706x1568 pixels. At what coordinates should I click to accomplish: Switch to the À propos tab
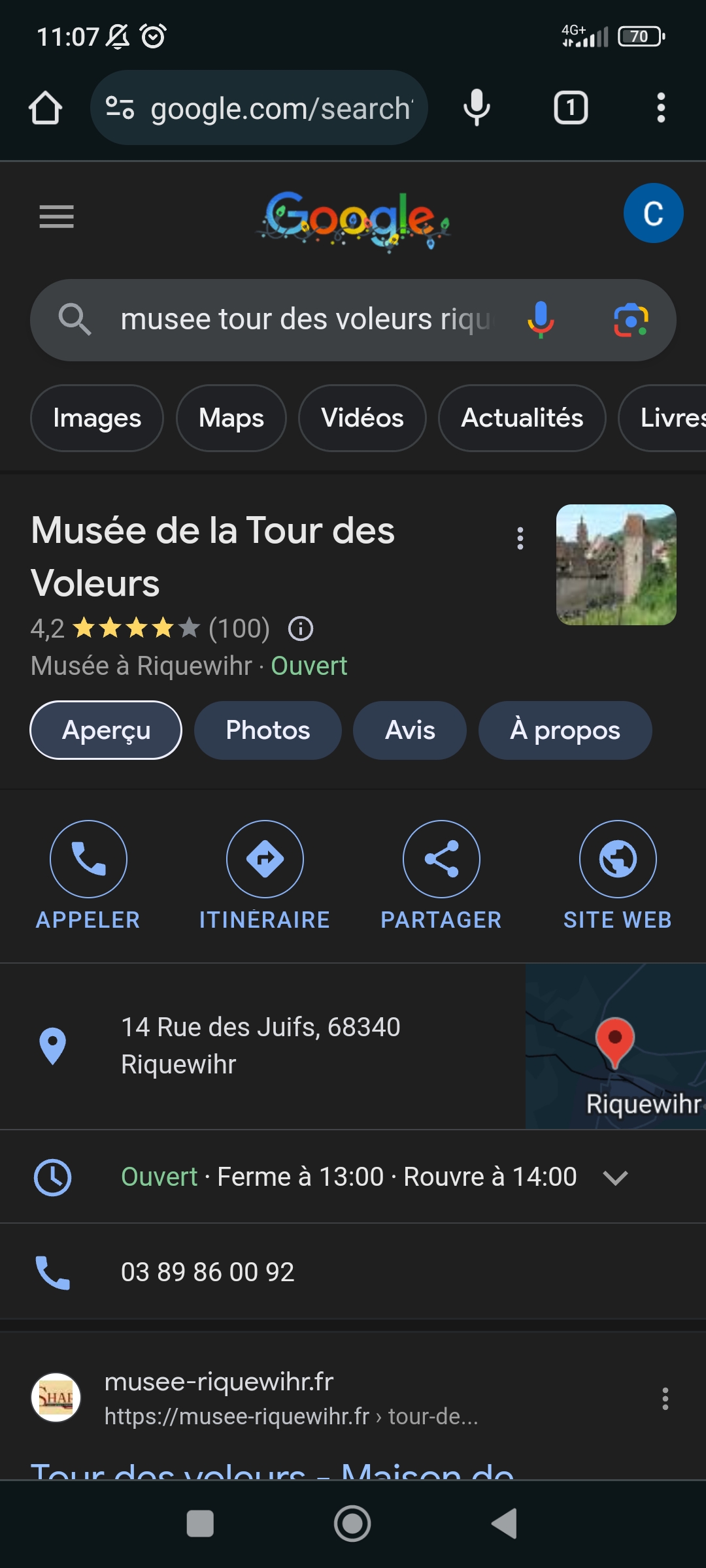[565, 730]
